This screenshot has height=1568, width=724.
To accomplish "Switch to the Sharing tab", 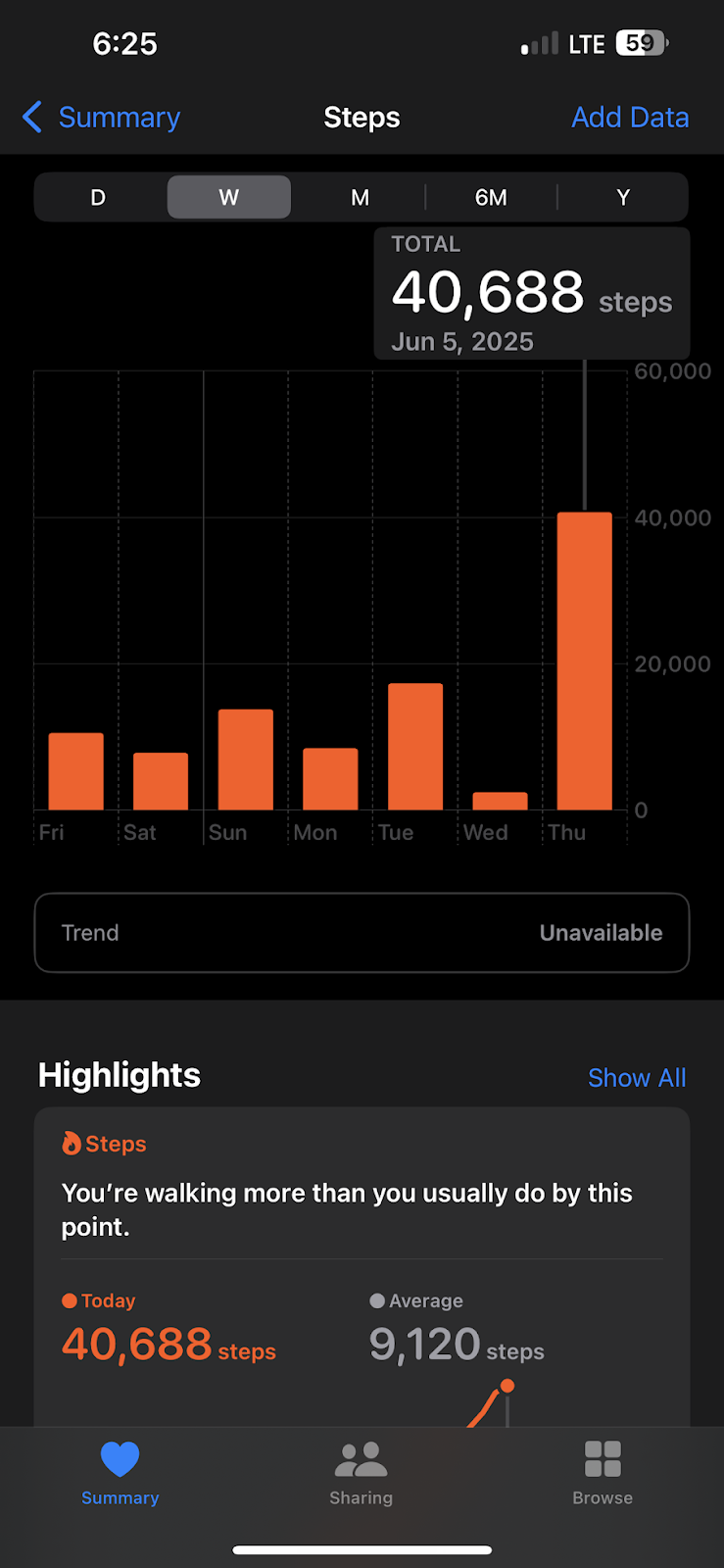I will pos(362,1472).
